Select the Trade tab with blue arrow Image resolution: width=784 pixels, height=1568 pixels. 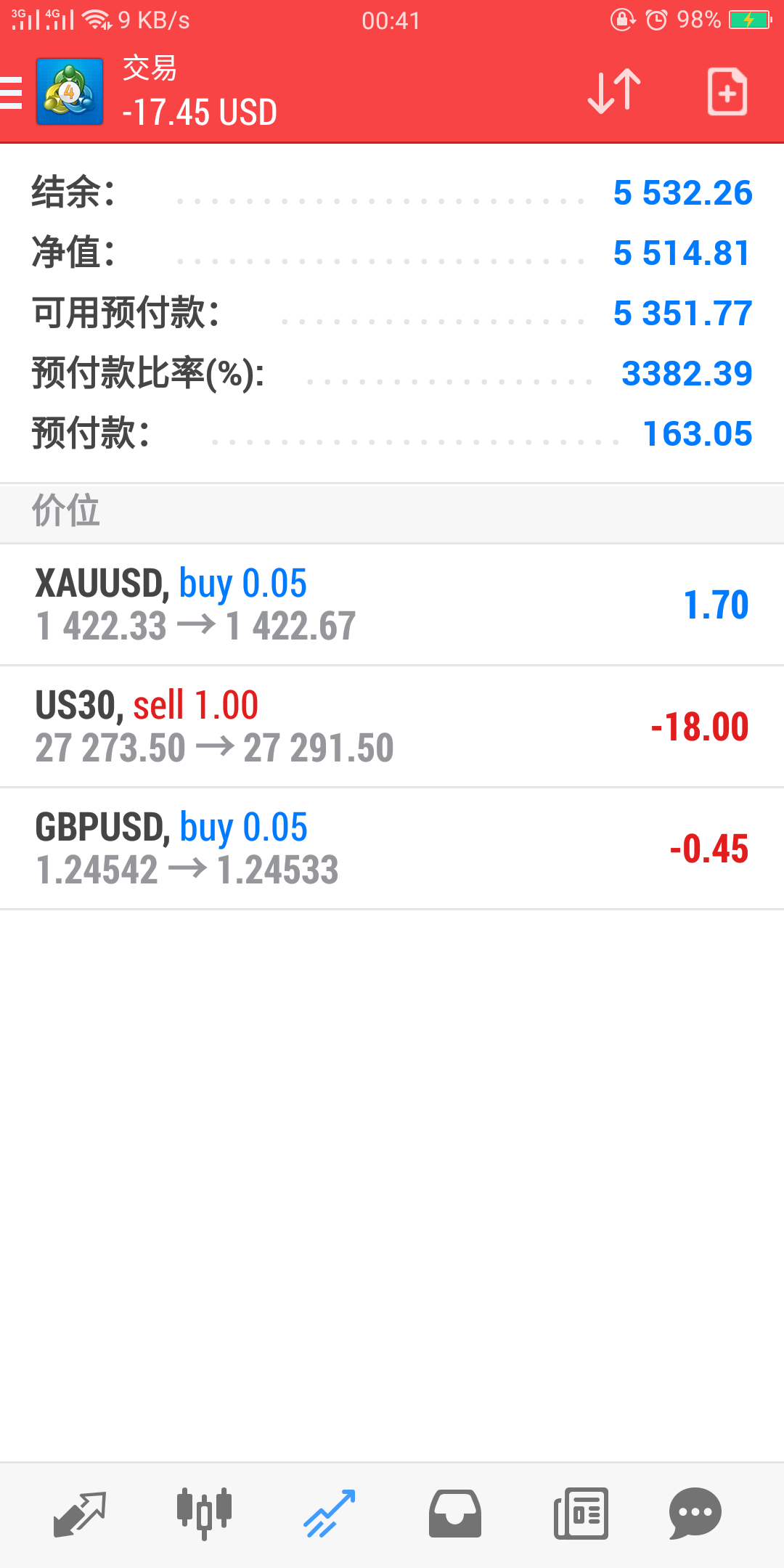pyautogui.click(x=330, y=1514)
